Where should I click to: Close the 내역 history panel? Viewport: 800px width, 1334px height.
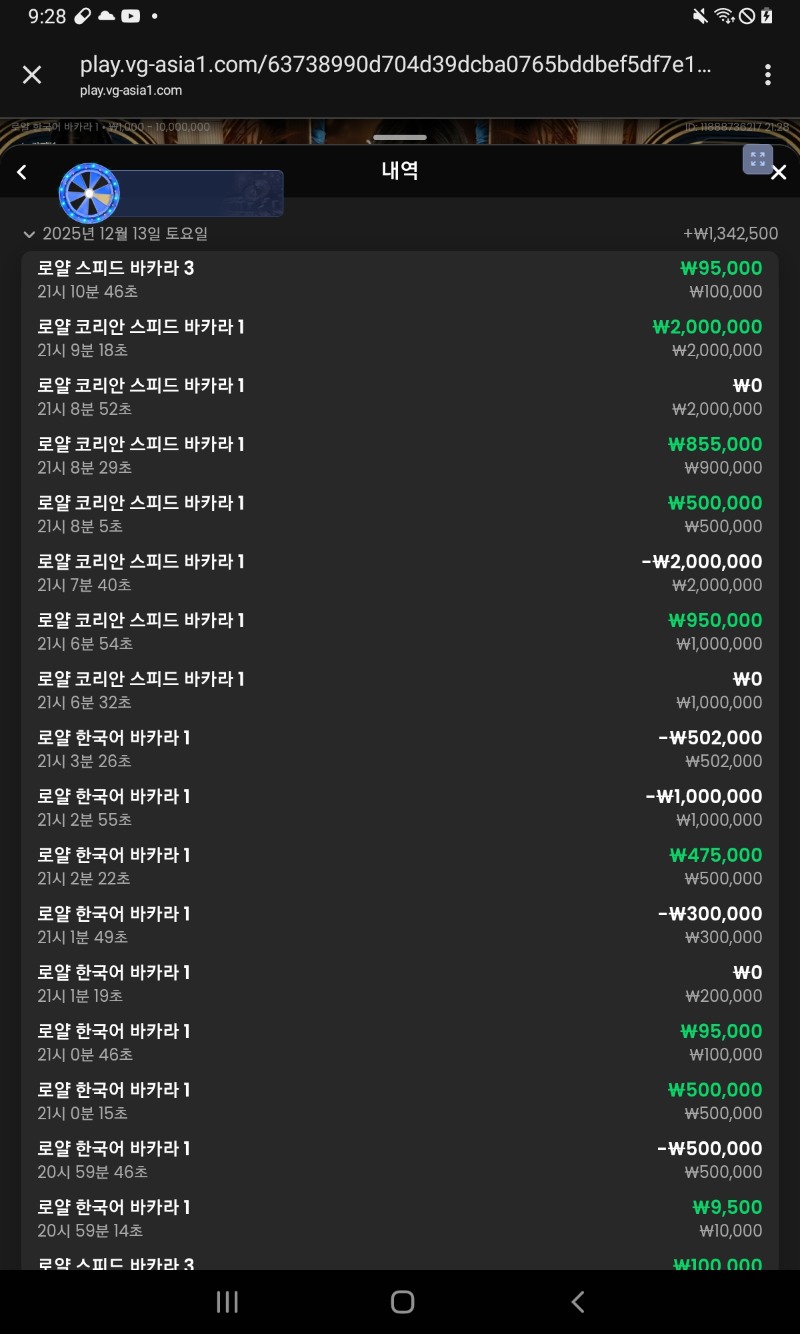[x=779, y=173]
